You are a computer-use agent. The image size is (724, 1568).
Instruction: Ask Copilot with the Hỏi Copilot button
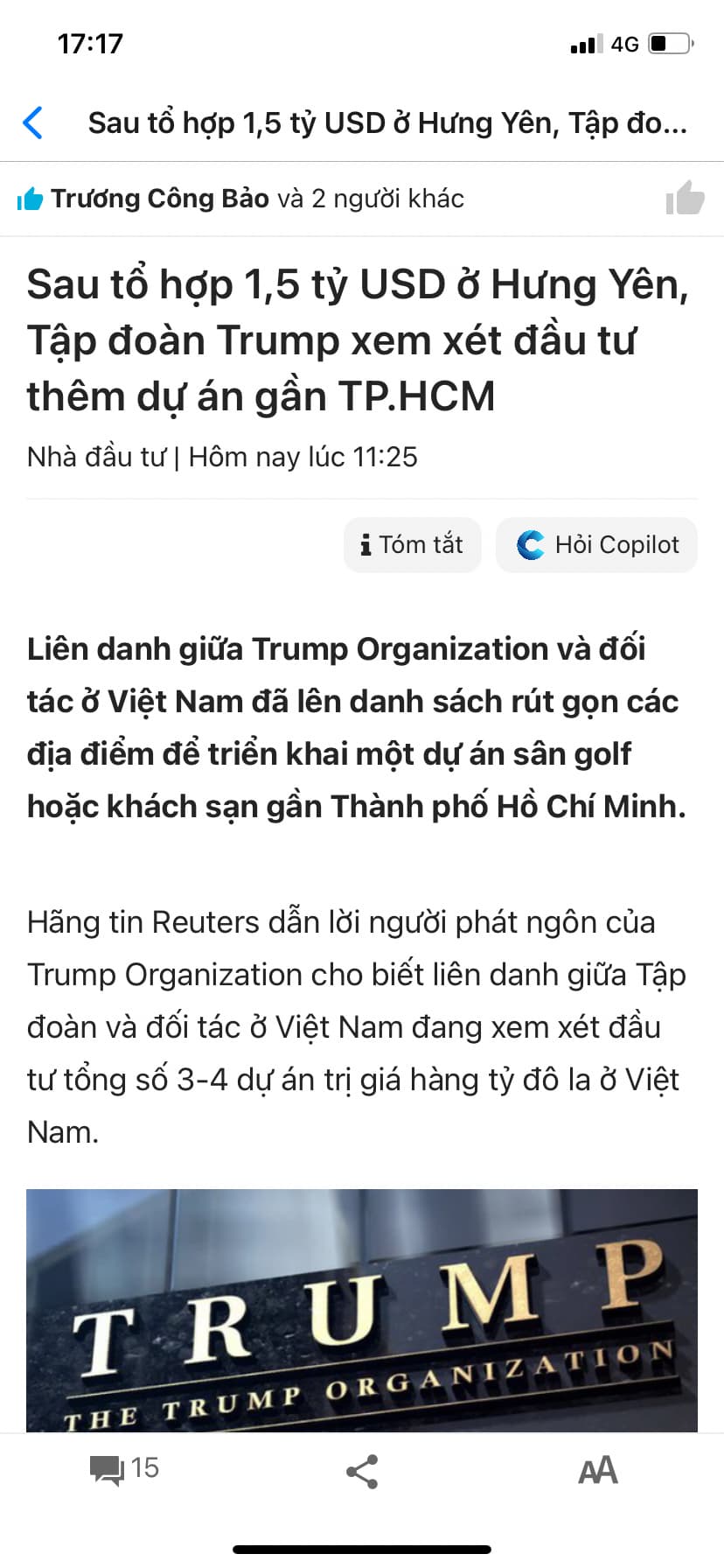point(597,544)
